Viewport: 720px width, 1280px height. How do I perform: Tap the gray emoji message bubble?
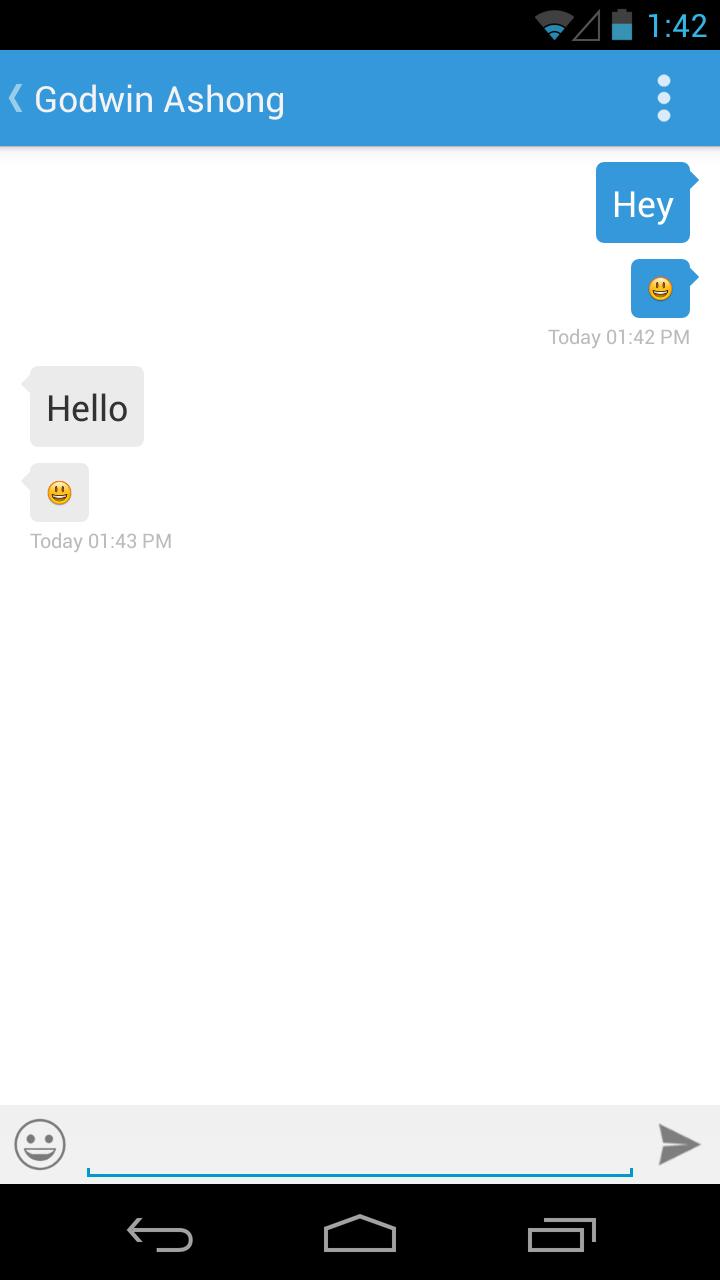(x=58, y=492)
